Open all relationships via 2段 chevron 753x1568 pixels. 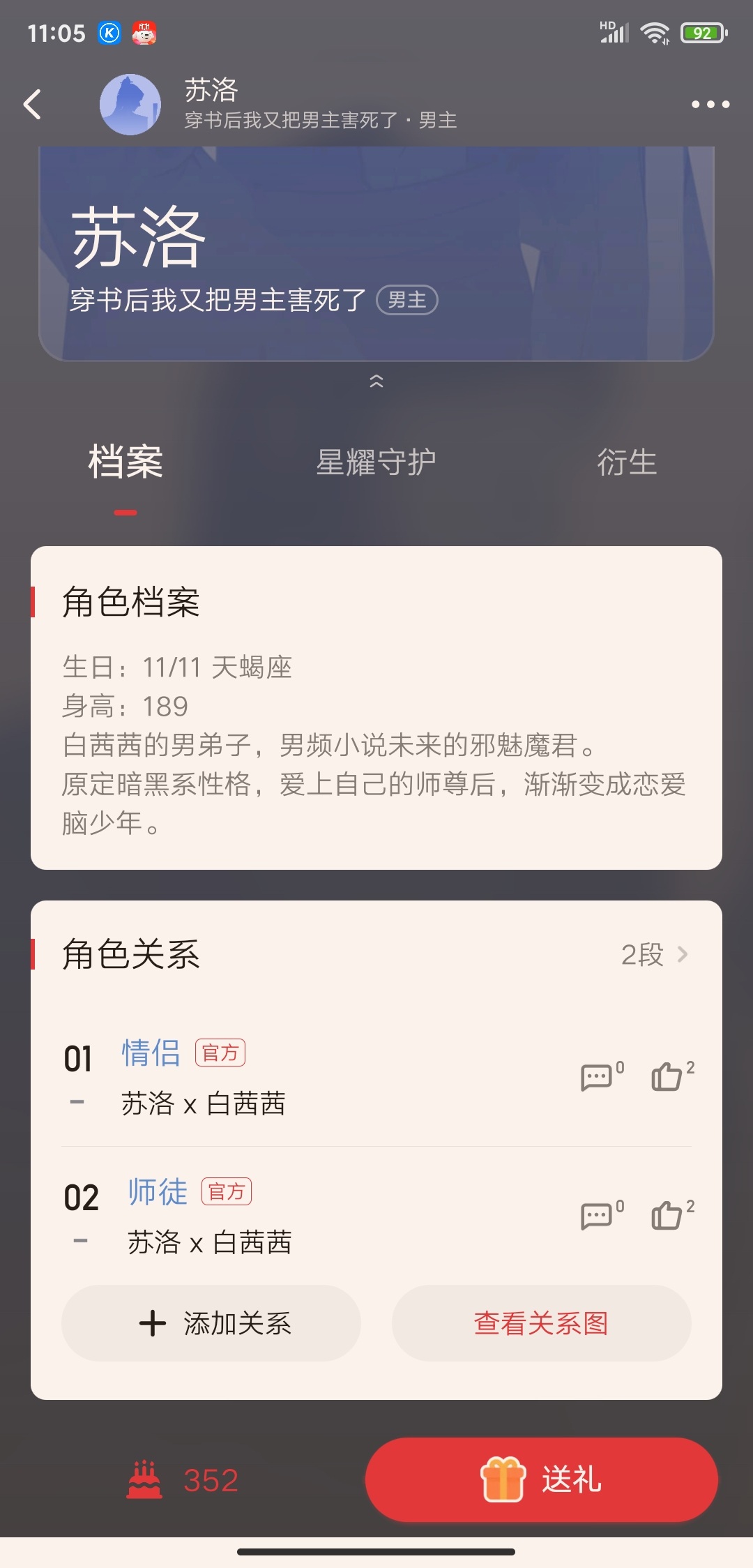654,954
